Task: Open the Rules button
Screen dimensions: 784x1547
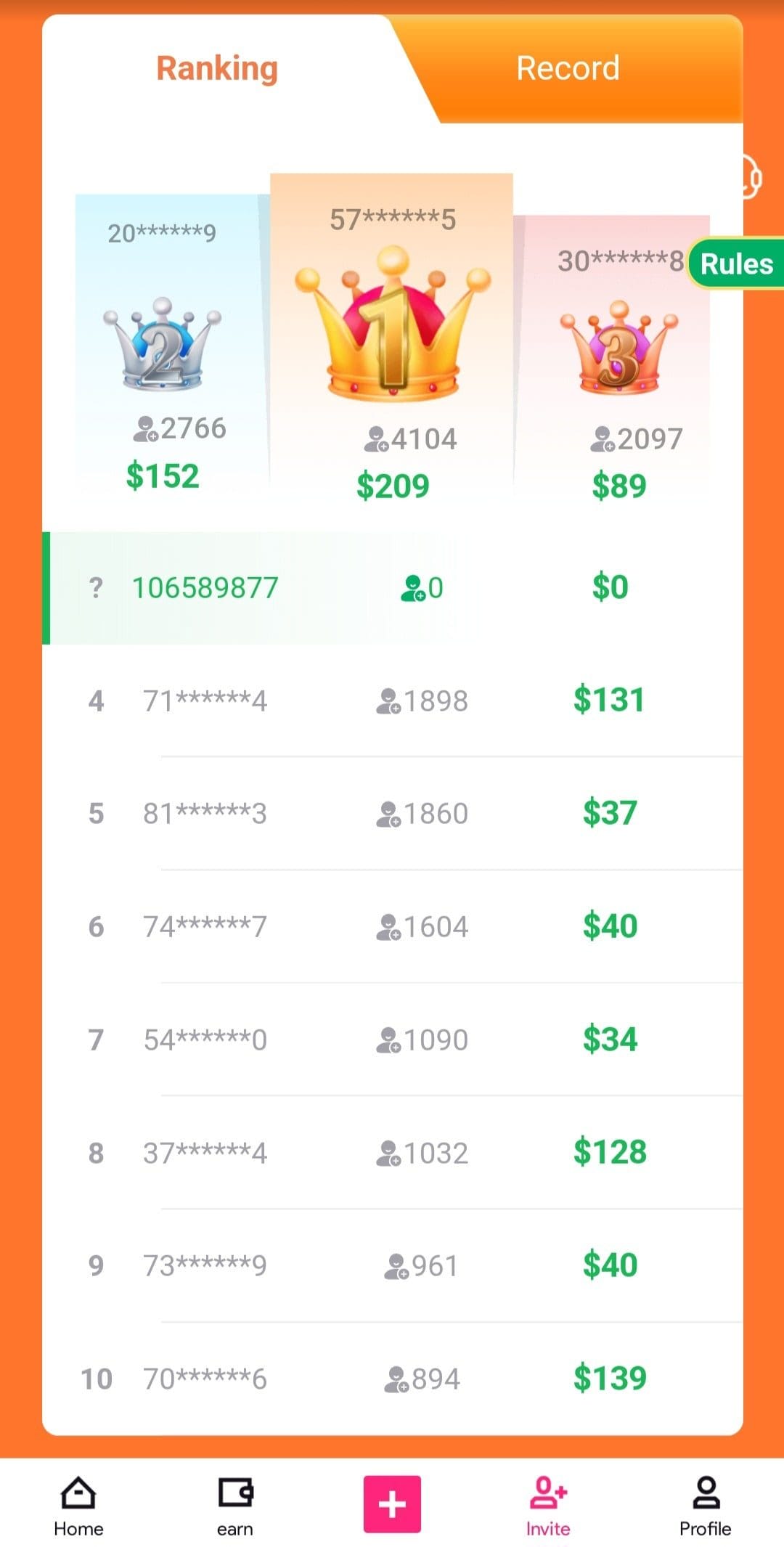Action: pyautogui.click(x=735, y=264)
